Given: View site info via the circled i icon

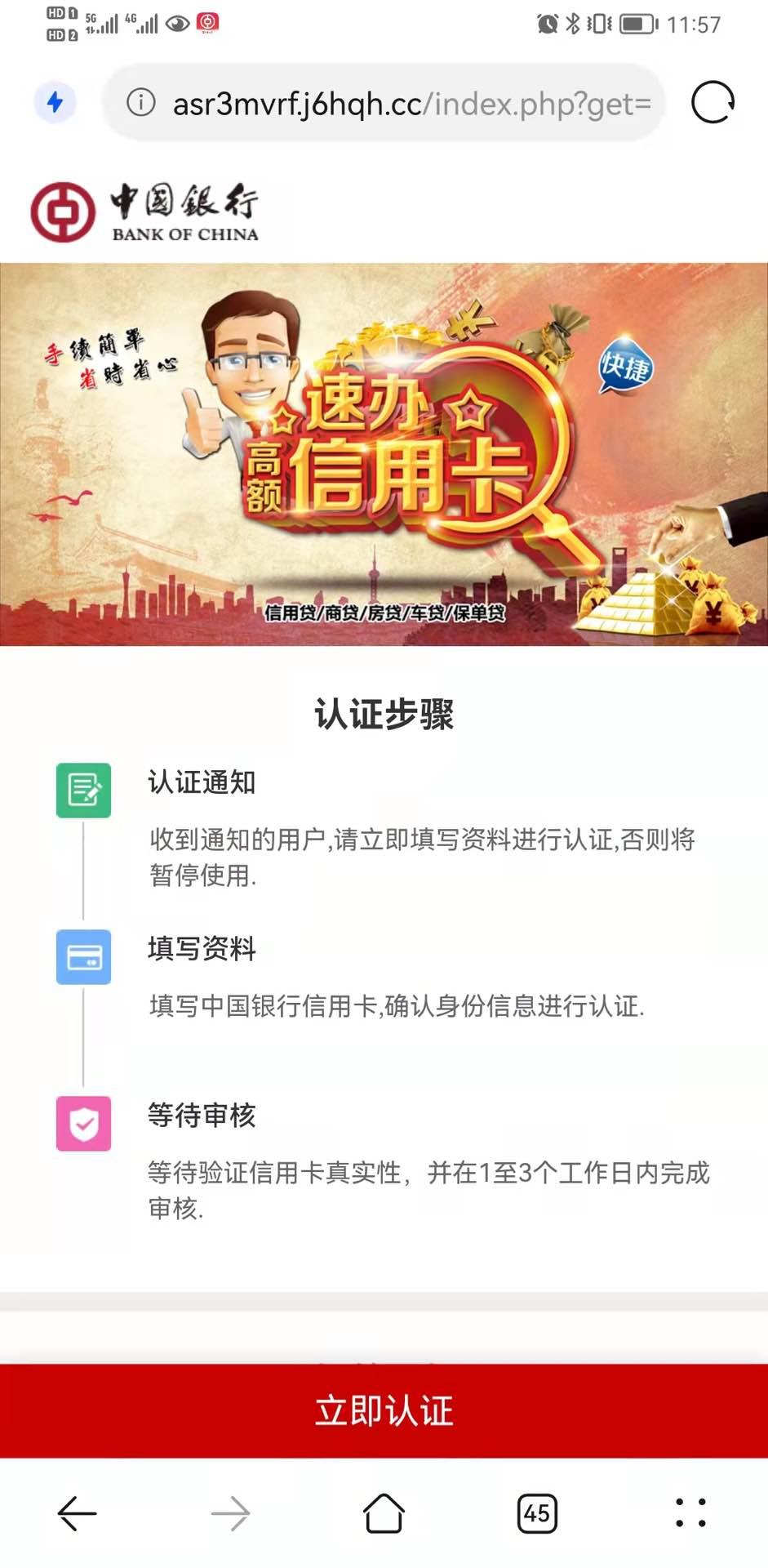Looking at the screenshot, I should [x=140, y=103].
